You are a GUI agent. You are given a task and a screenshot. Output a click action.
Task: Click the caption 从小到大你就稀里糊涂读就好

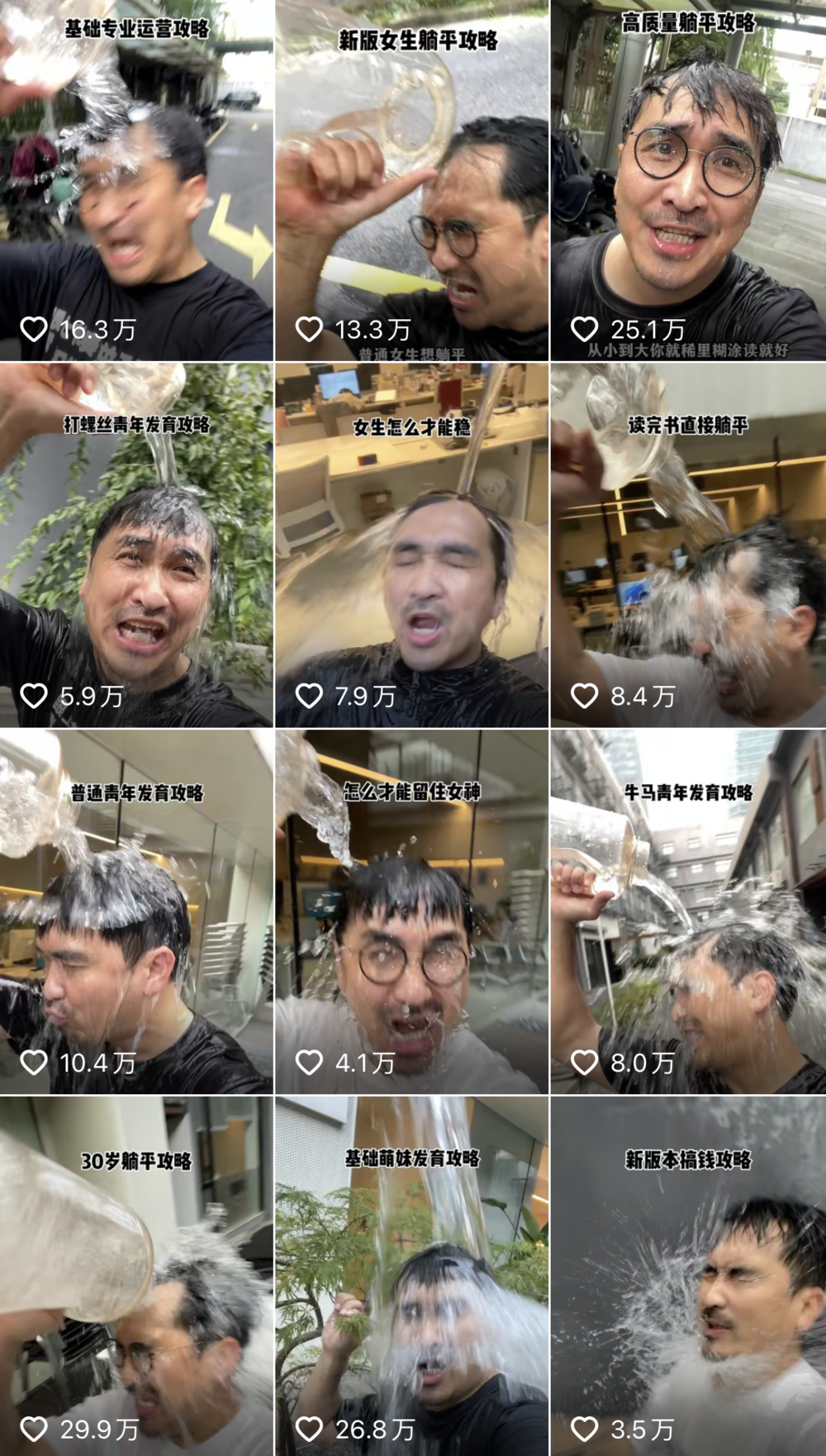(x=689, y=350)
